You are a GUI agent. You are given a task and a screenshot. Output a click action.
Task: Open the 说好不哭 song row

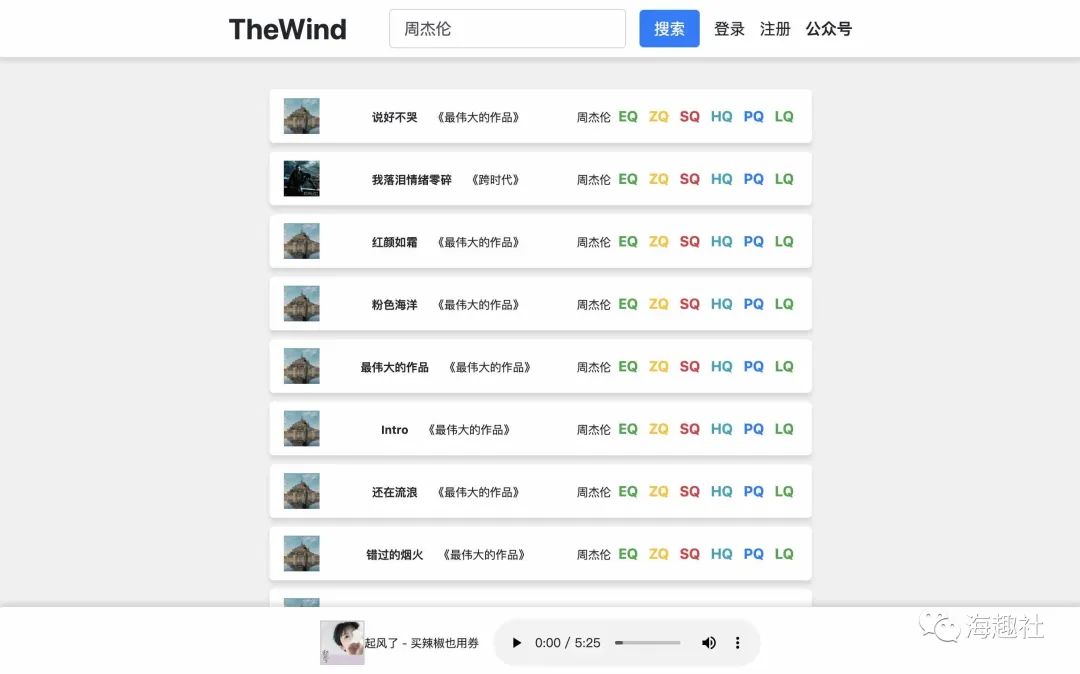395,117
